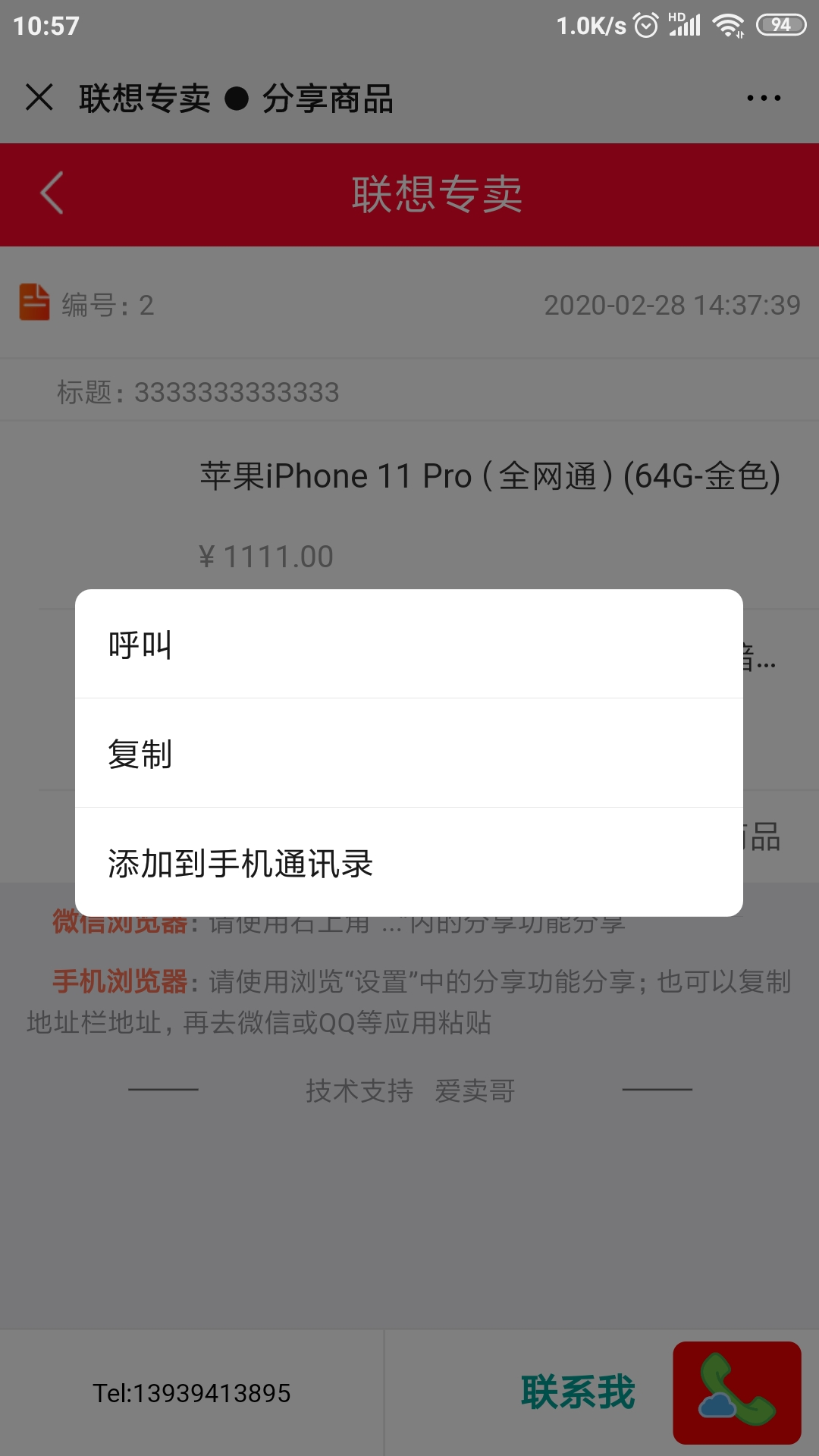This screenshot has width=819, height=1456.
Task: Tap the Tel:13939413895 number
Action: tap(192, 1393)
